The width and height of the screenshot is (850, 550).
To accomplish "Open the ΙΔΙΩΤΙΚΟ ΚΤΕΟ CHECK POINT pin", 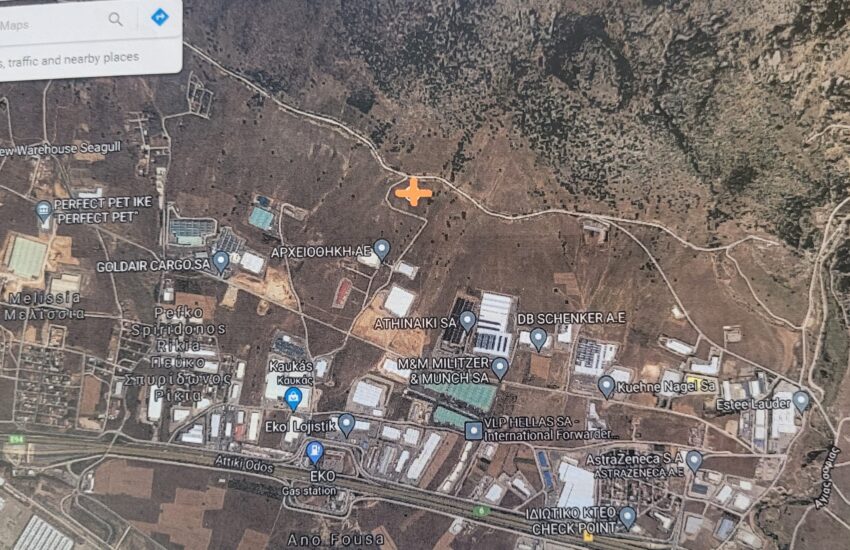I will pyautogui.click(x=627, y=516).
